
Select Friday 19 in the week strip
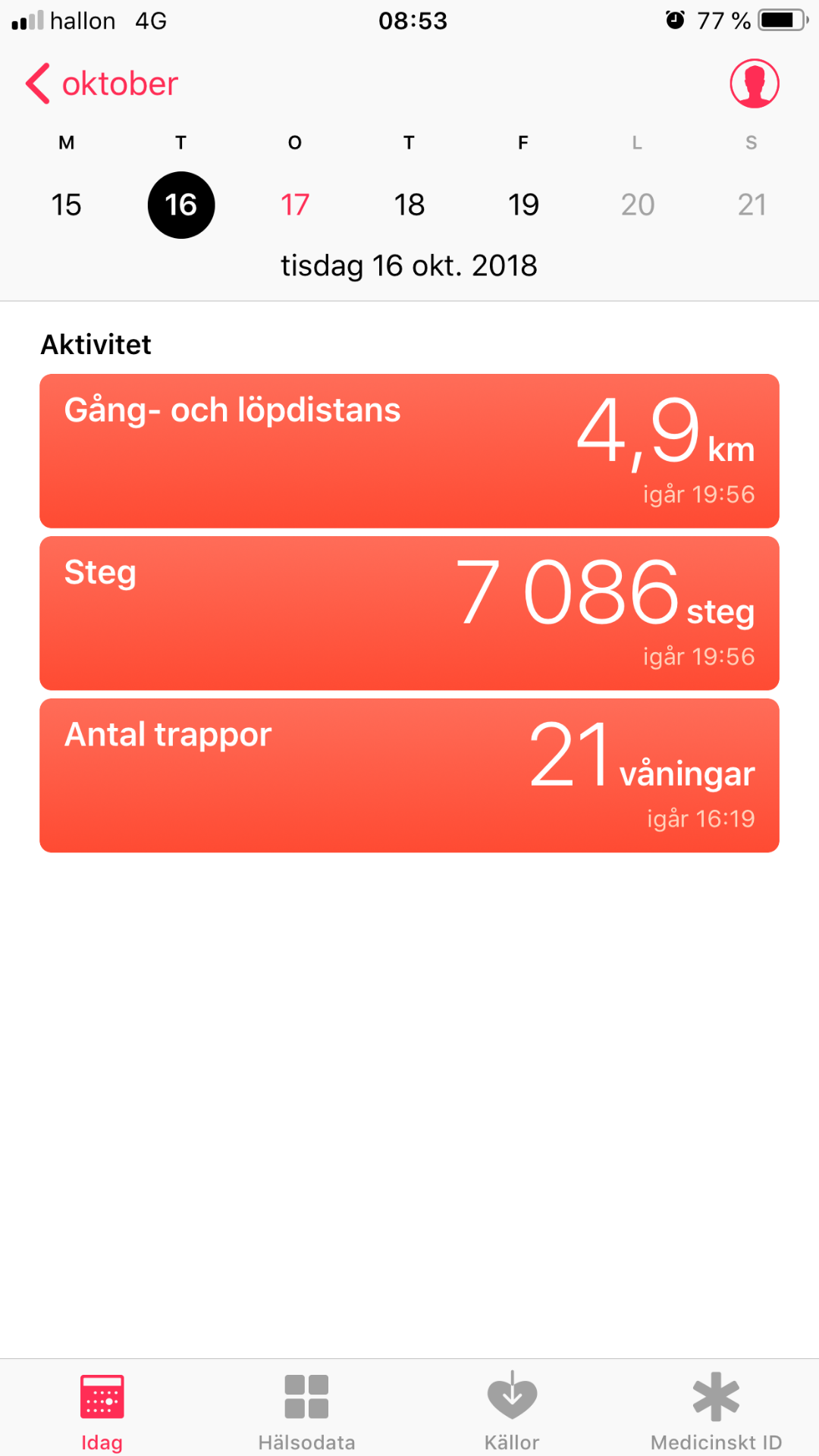523,205
